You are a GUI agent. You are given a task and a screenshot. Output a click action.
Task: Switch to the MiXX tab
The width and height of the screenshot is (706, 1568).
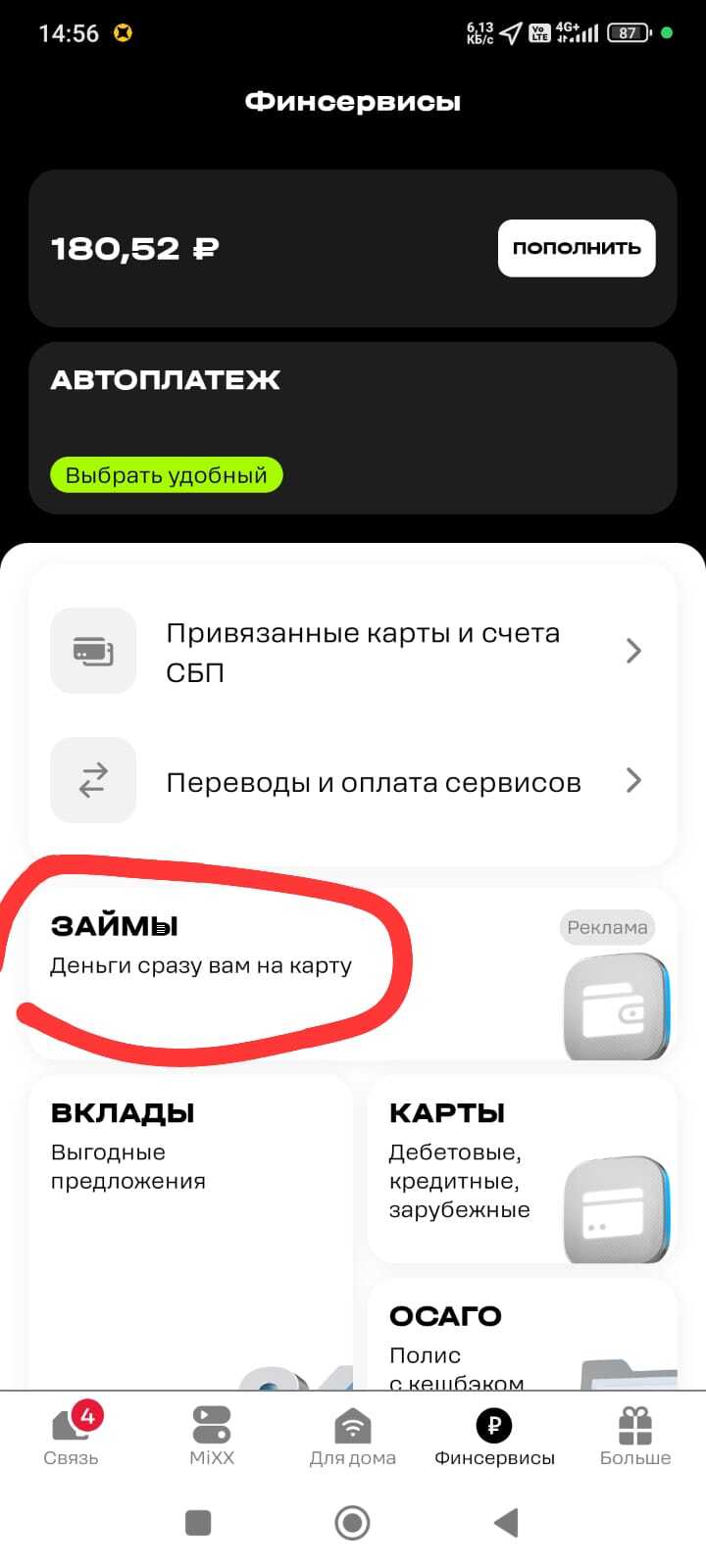point(212,1436)
